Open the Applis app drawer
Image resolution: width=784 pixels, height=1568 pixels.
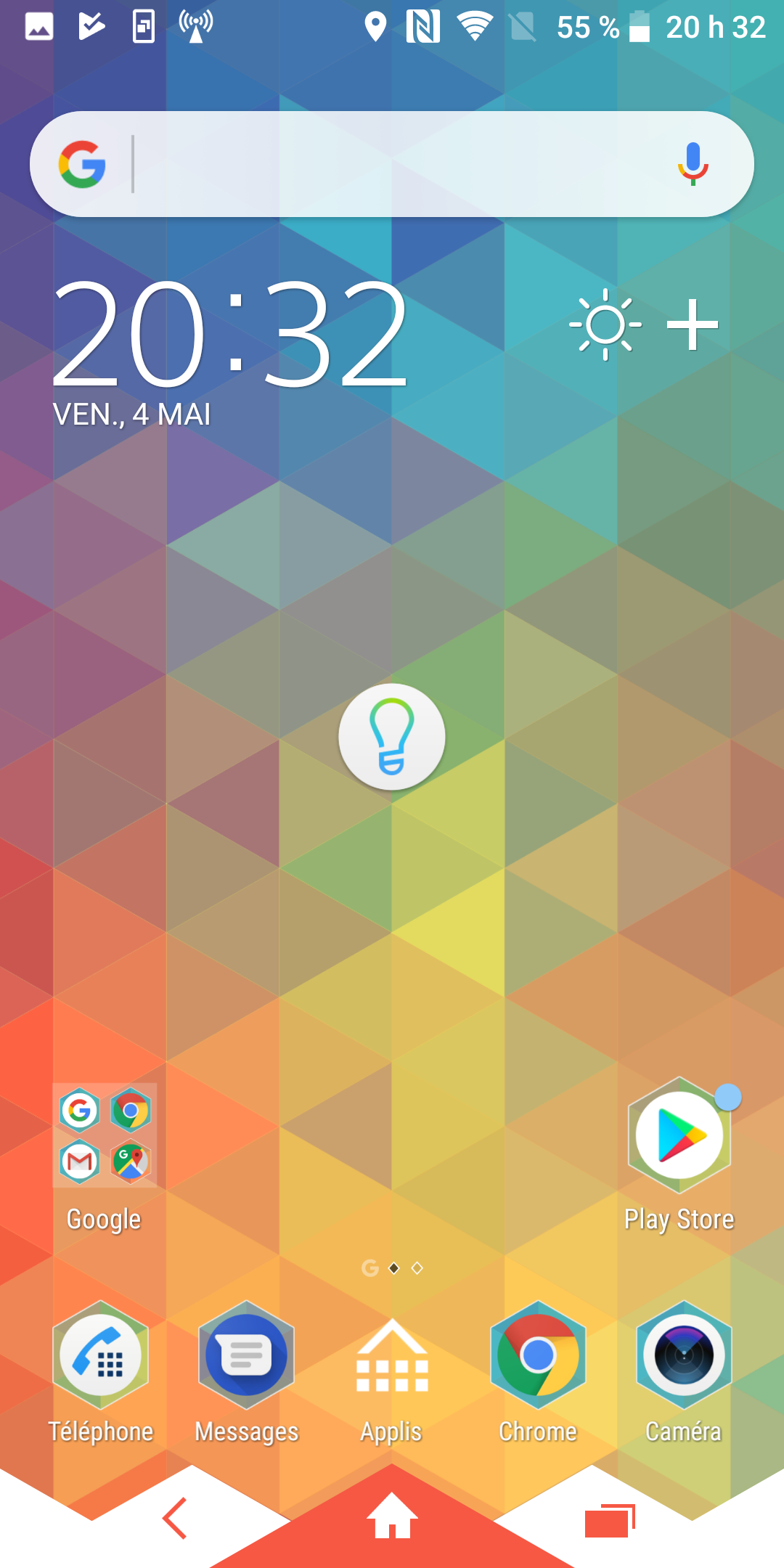[x=392, y=1357]
